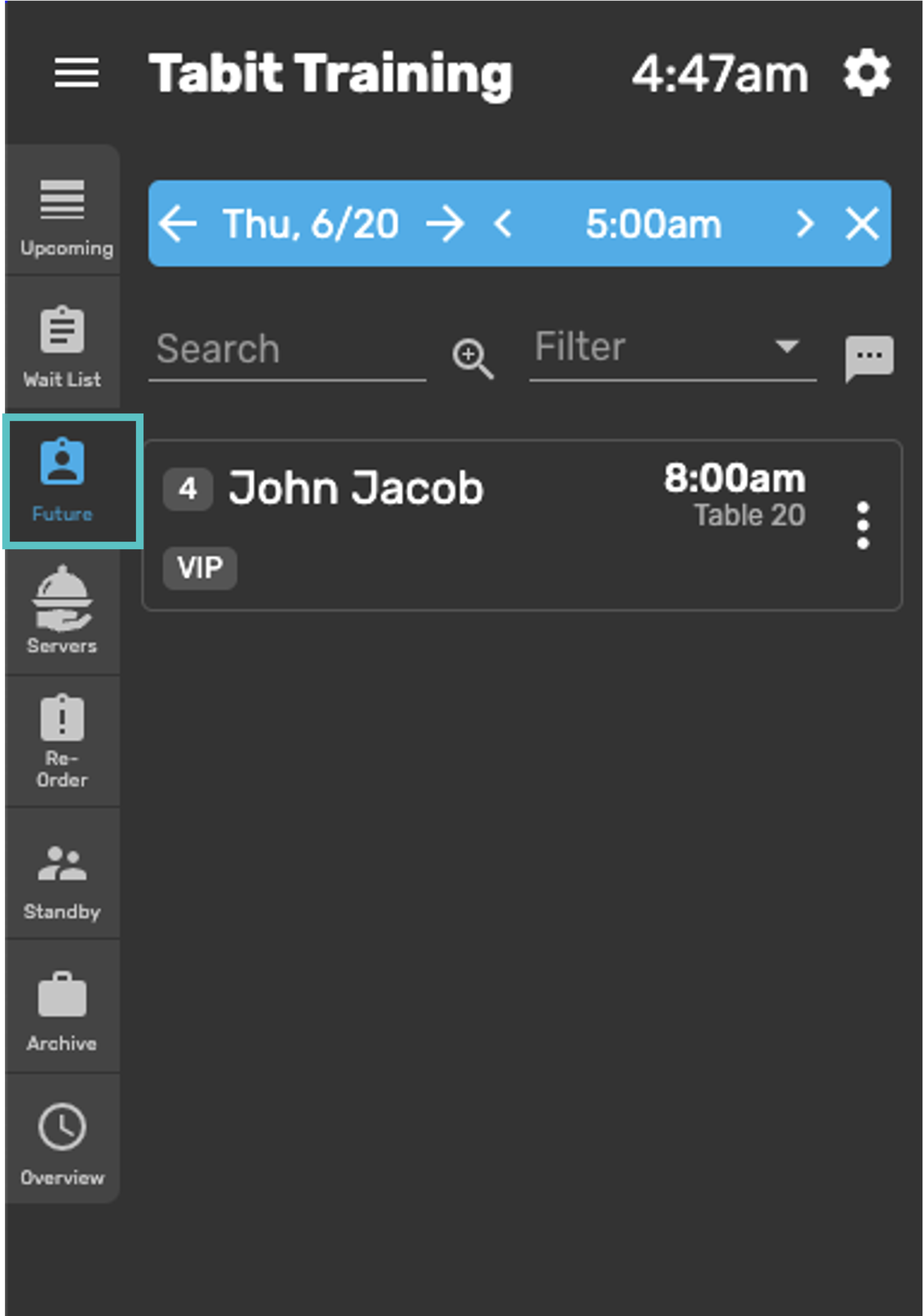Viewport: 924px width, 1316px height.
Task: Go to the previous date
Action: pos(178,224)
